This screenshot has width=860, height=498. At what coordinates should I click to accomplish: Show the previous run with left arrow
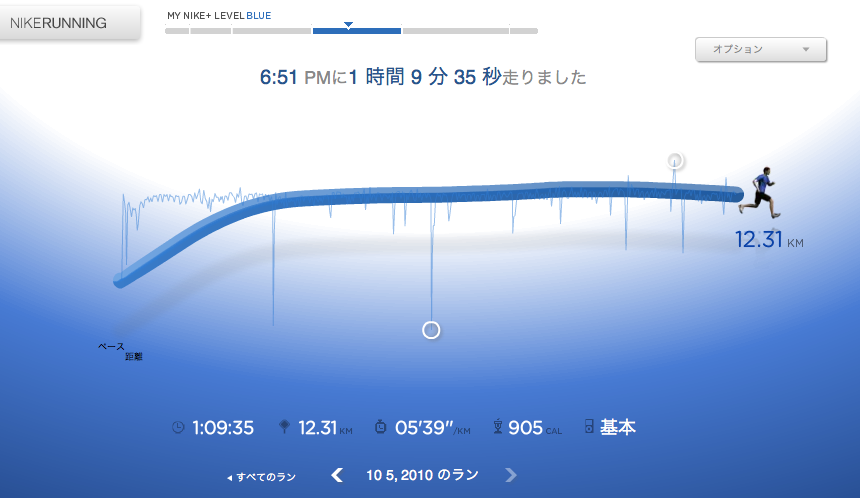pos(337,475)
